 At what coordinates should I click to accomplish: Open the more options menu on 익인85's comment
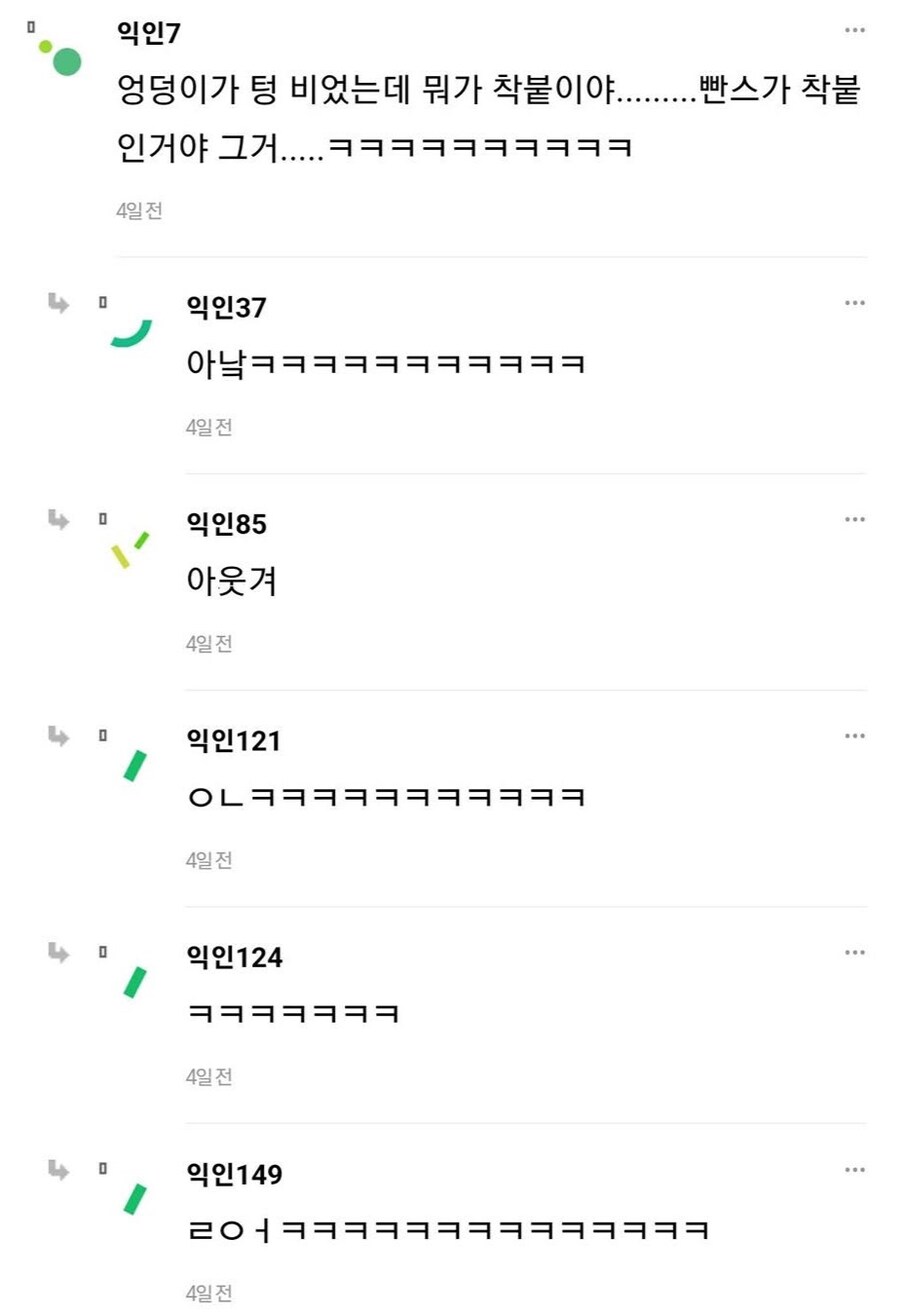coord(855,518)
